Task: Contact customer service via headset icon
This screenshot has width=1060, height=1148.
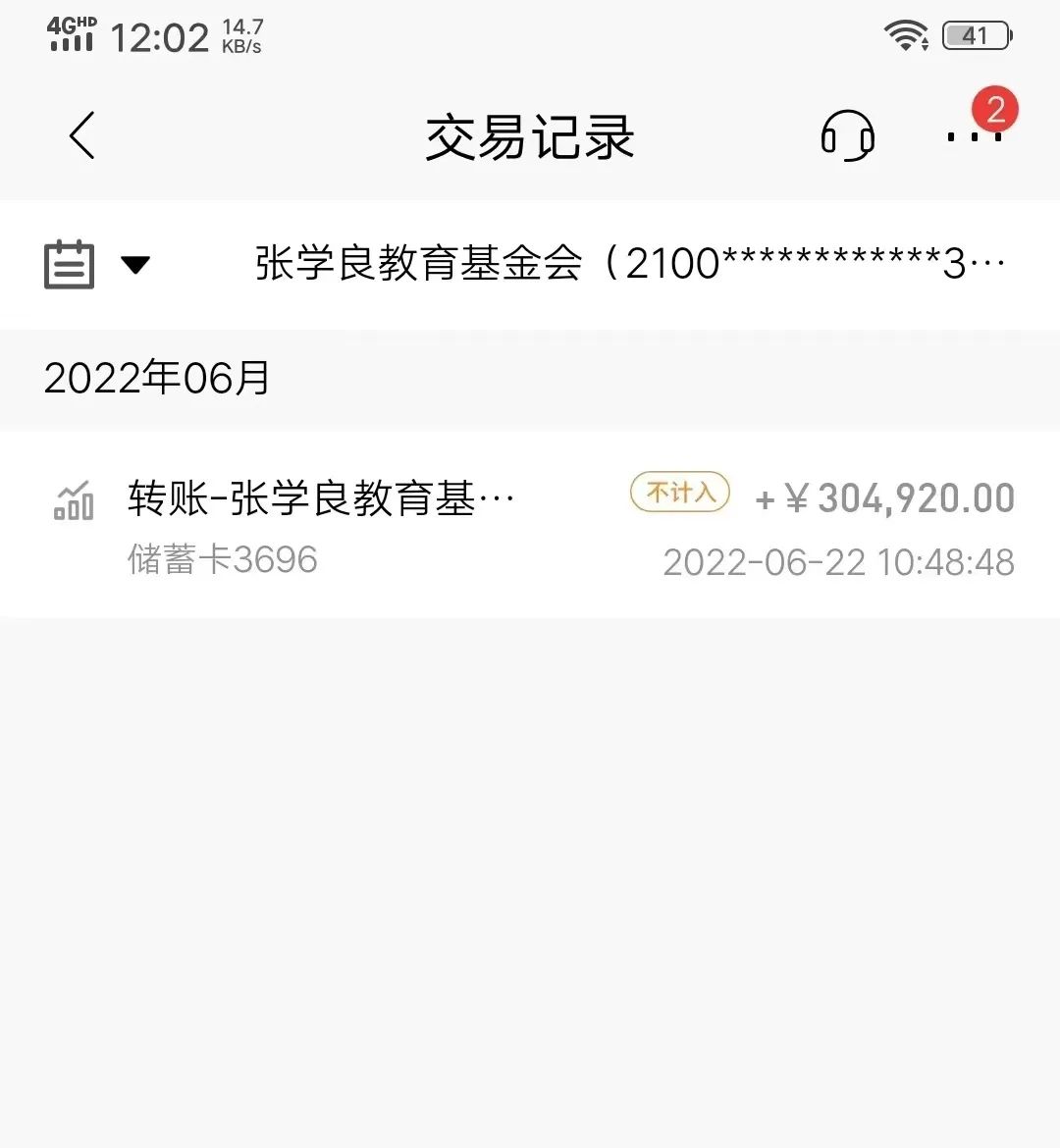Action: (x=847, y=136)
